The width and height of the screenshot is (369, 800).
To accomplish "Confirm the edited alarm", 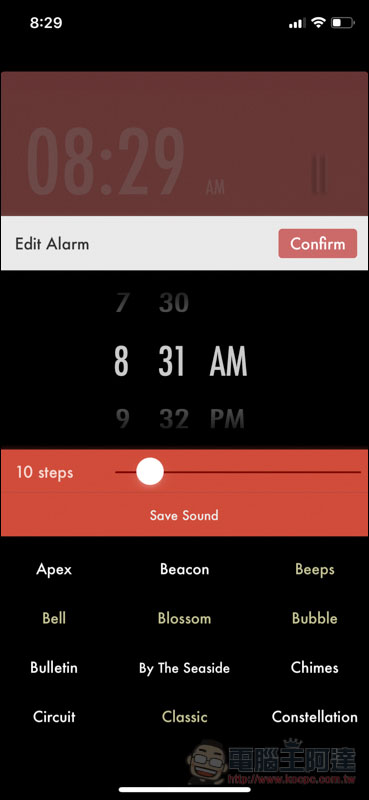I will (x=317, y=243).
